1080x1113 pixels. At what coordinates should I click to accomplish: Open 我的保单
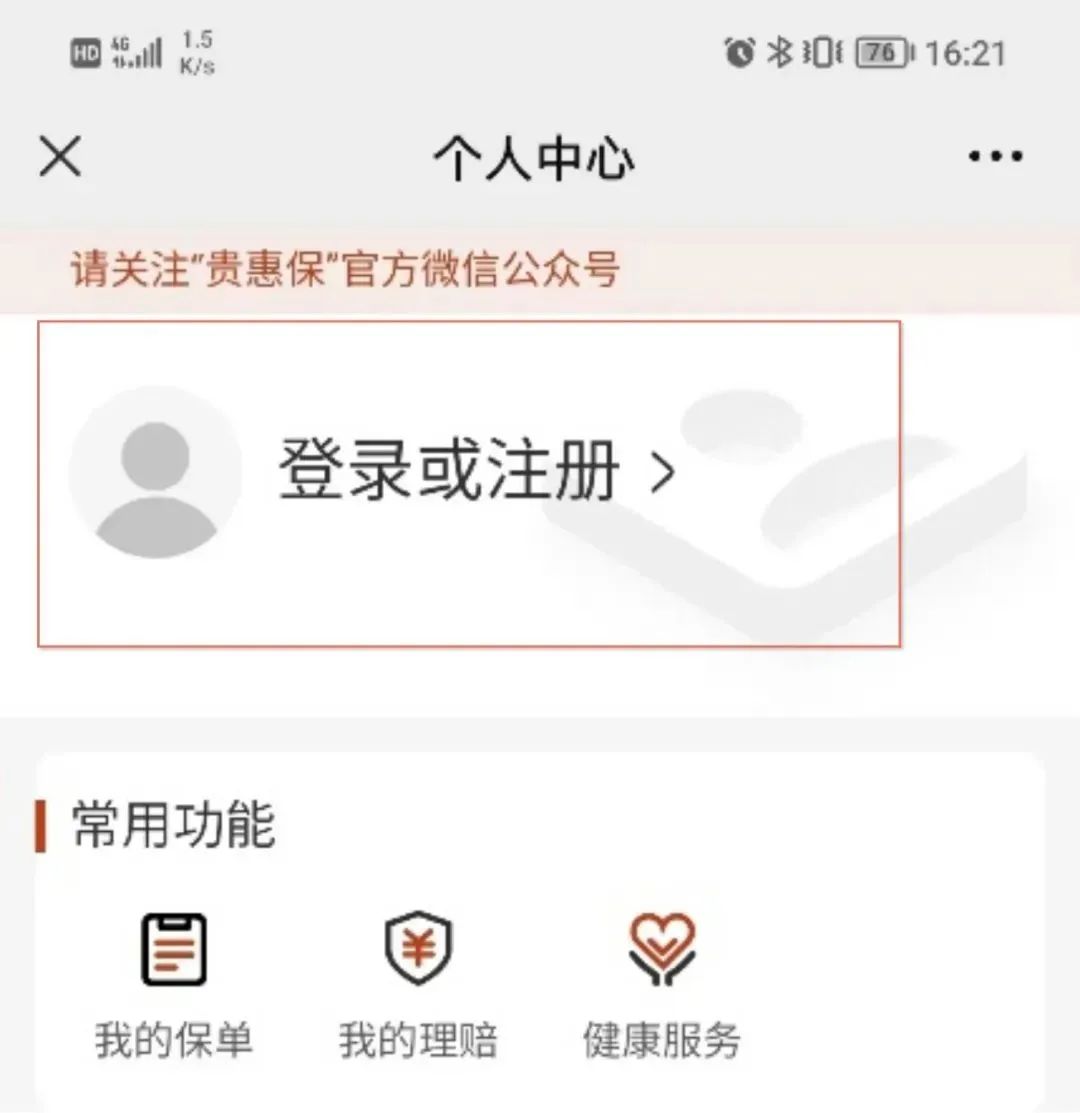point(174,983)
